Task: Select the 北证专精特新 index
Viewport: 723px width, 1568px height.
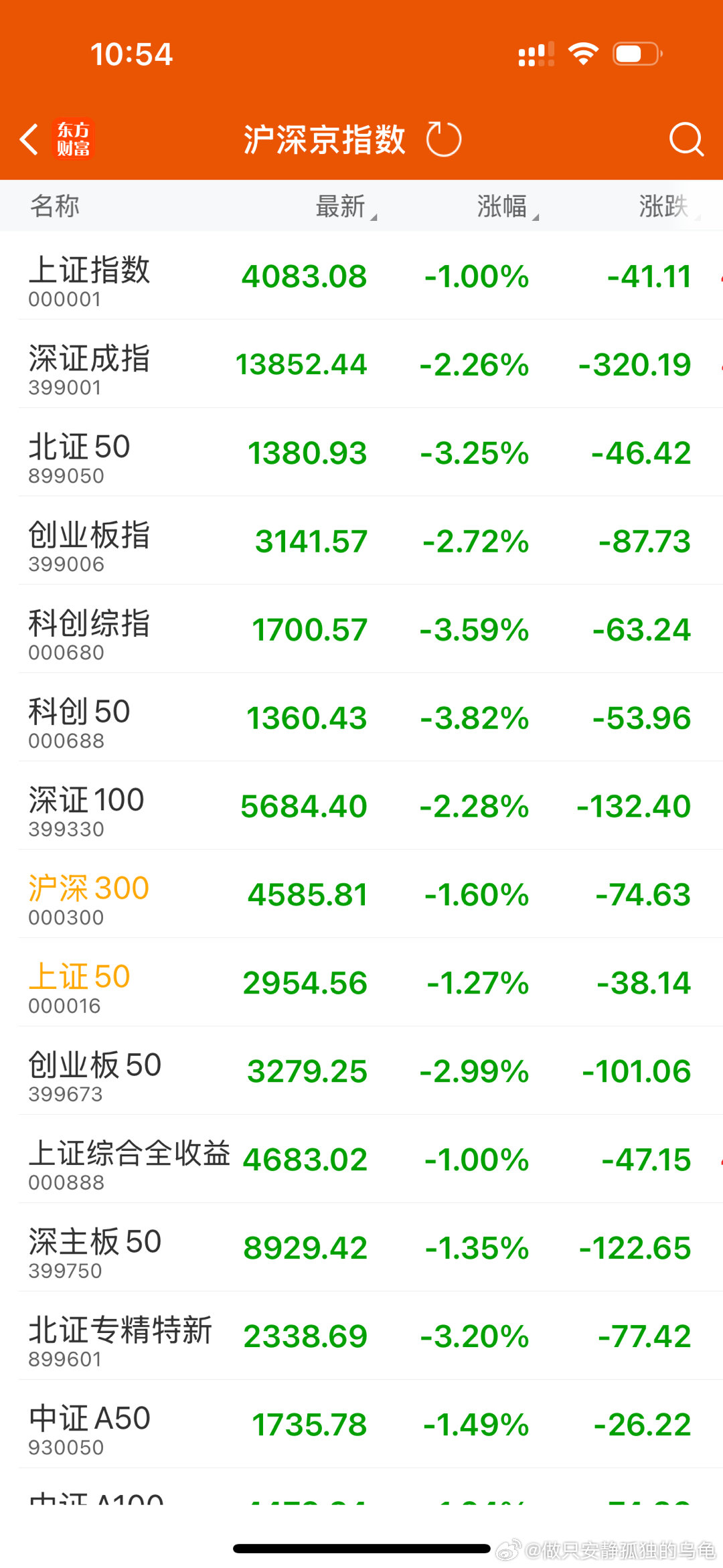Action: point(361,1336)
